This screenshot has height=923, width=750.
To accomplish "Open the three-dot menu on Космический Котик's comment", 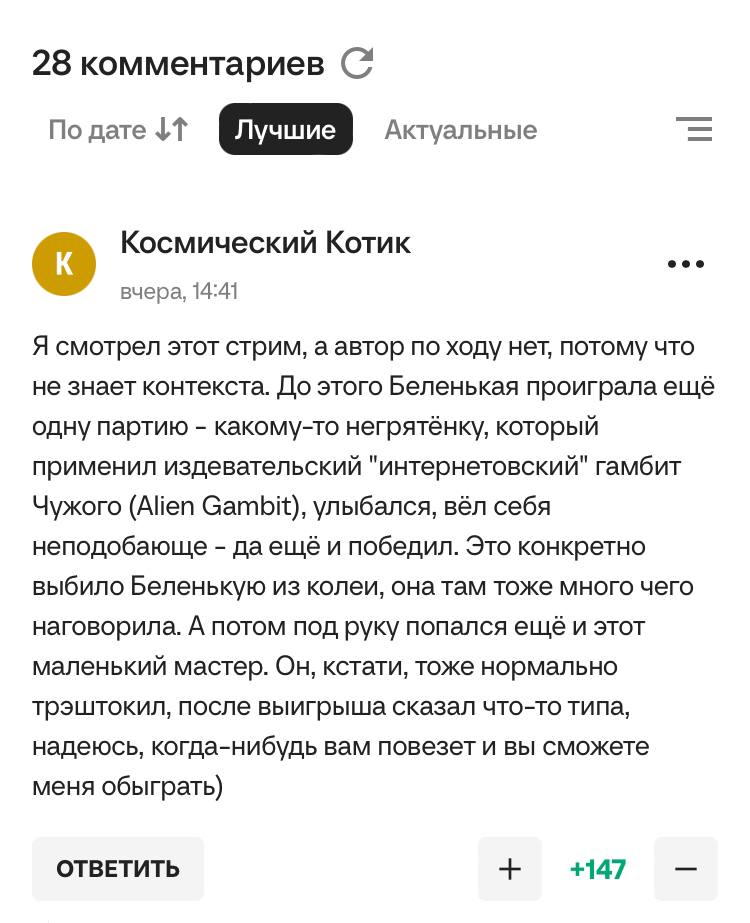I will pos(685,265).
